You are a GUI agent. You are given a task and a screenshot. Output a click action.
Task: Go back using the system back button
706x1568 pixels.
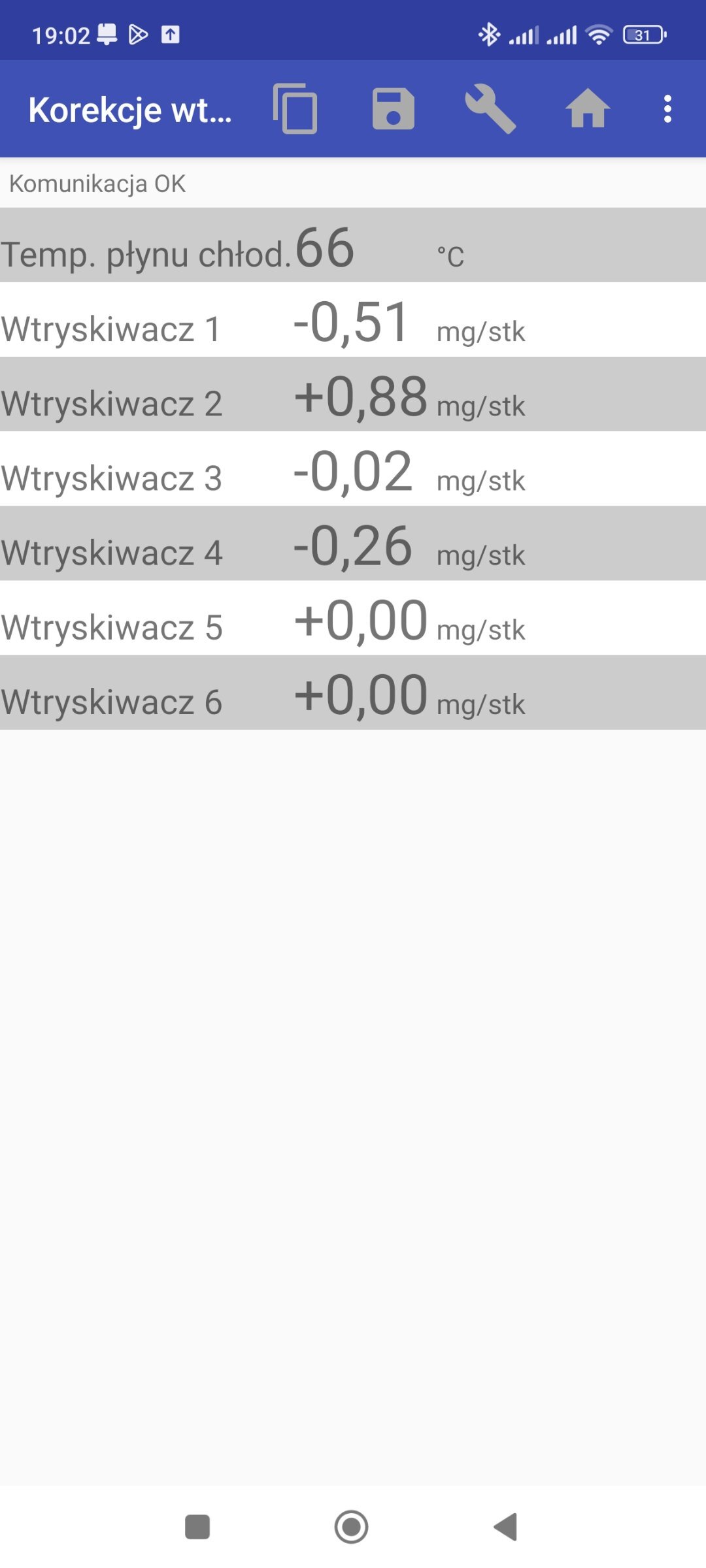506,1527
